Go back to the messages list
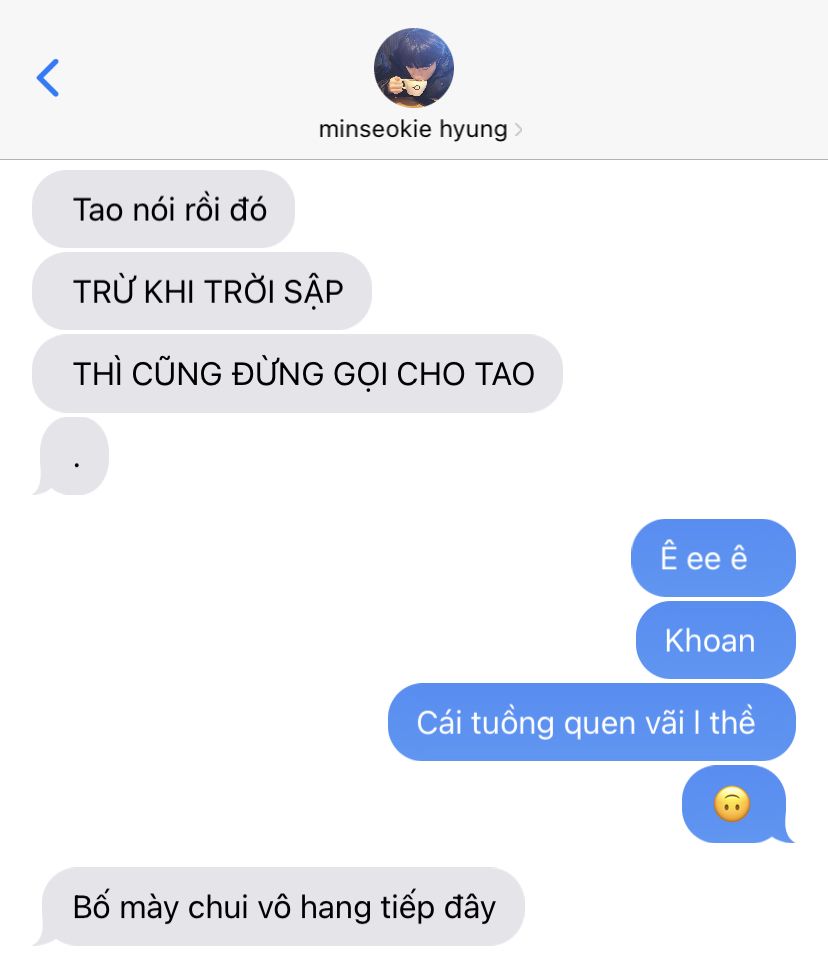Image resolution: width=828 pixels, height=958 pixels. click(x=48, y=77)
